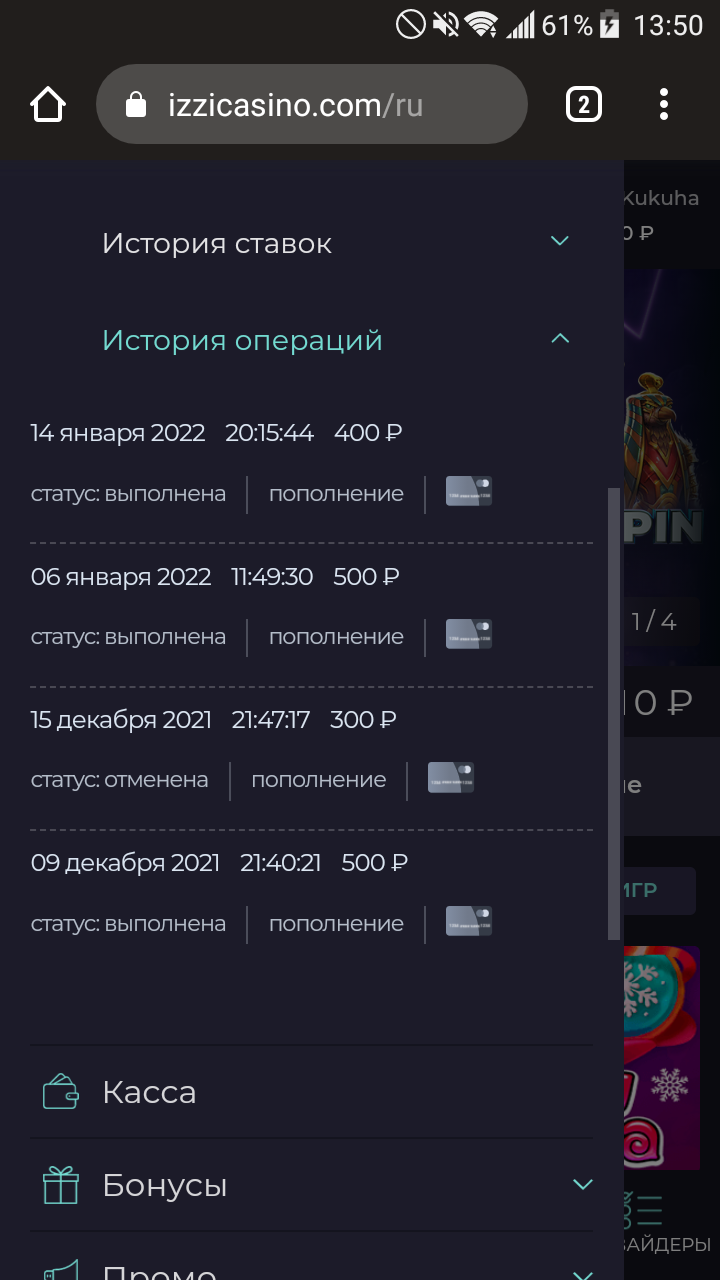Expand the Промо menu section
720x1280 pixels.
pyautogui.click(x=311, y=1262)
